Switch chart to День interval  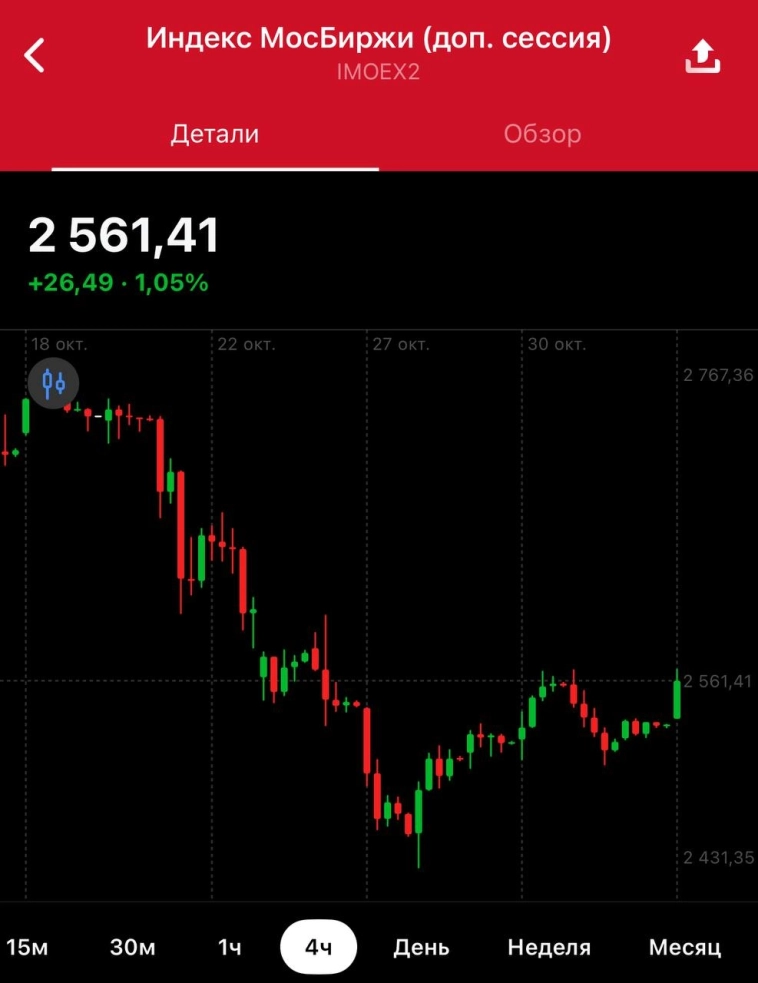coord(421,947)
